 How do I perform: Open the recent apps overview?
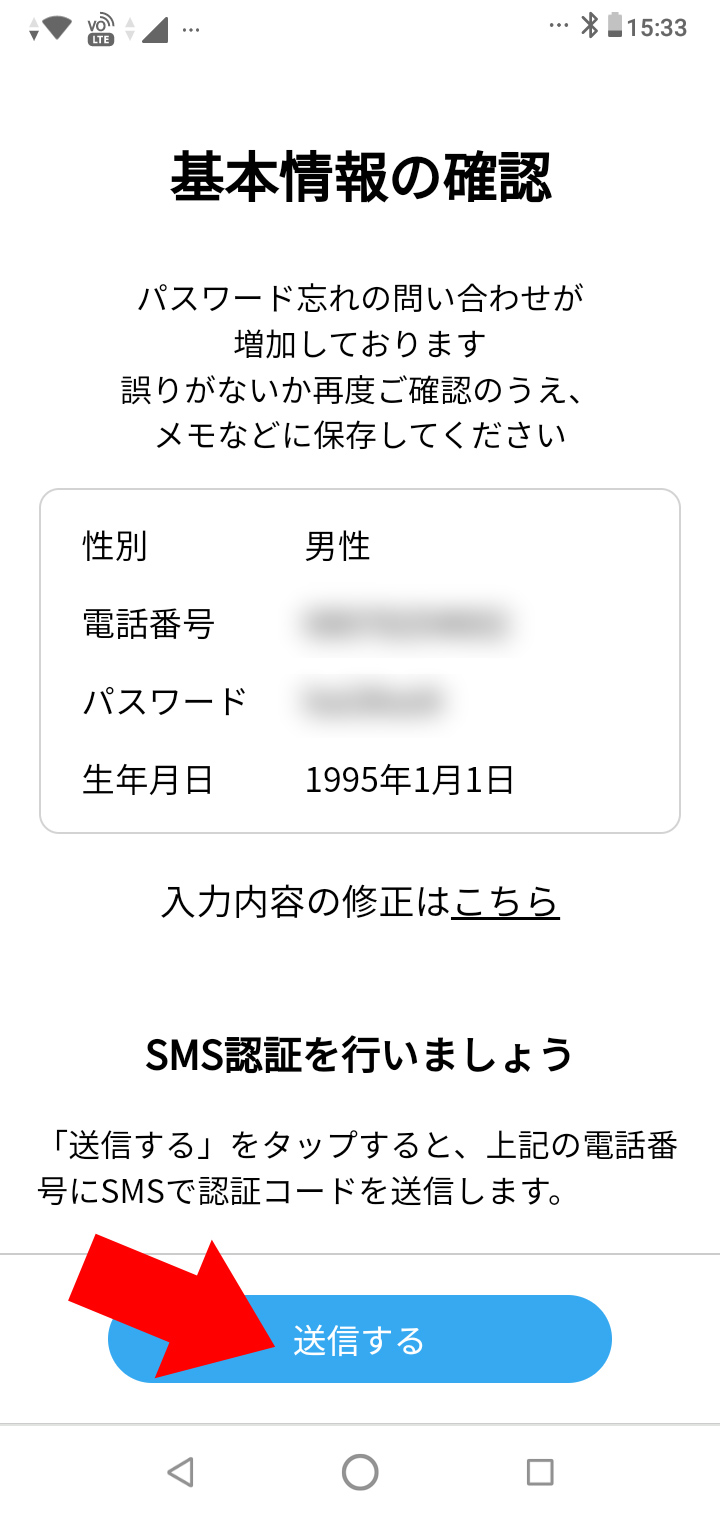click(540, 1472)
